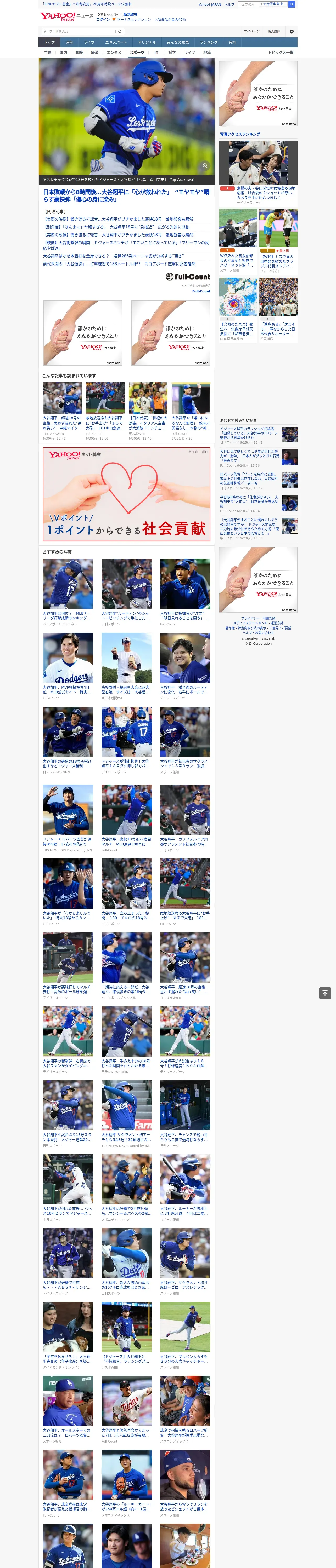The height and width of the screenshot is (1568, 336).
Task: Enlarge the main Ohtani photo via zoom icon
Action: 205,166
